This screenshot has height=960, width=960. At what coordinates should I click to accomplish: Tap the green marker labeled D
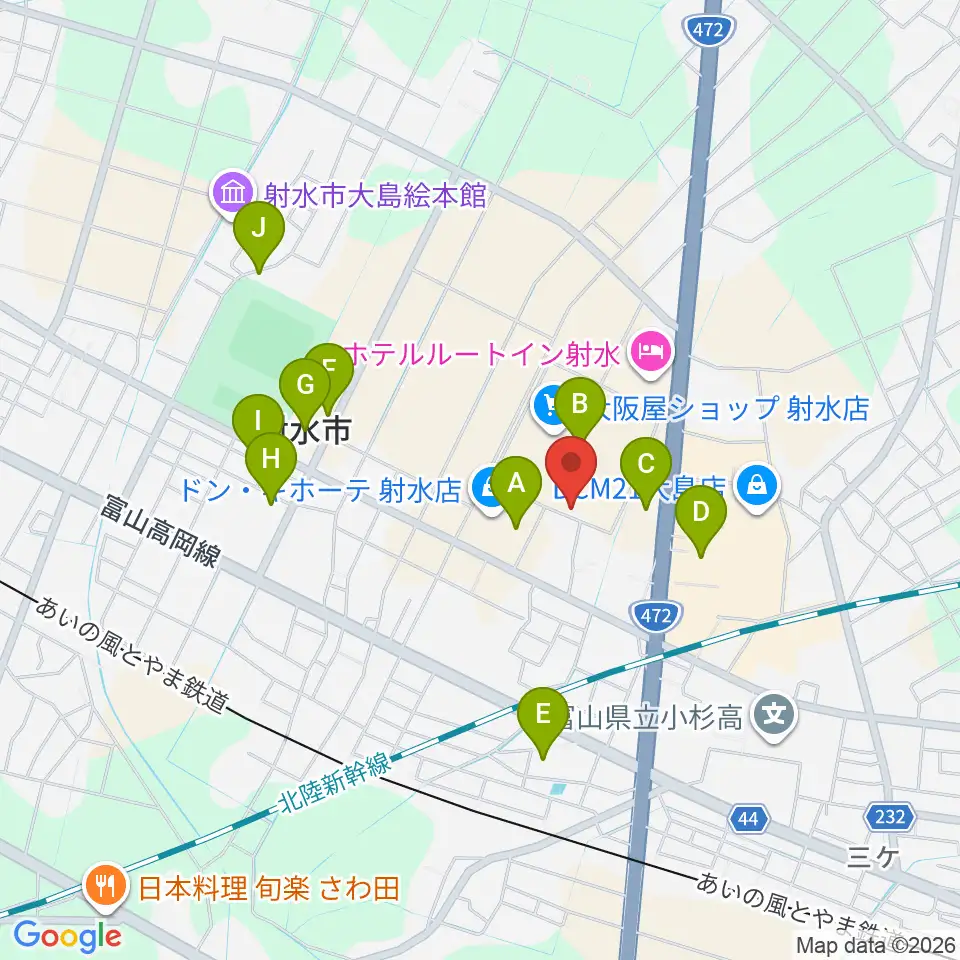701,520
